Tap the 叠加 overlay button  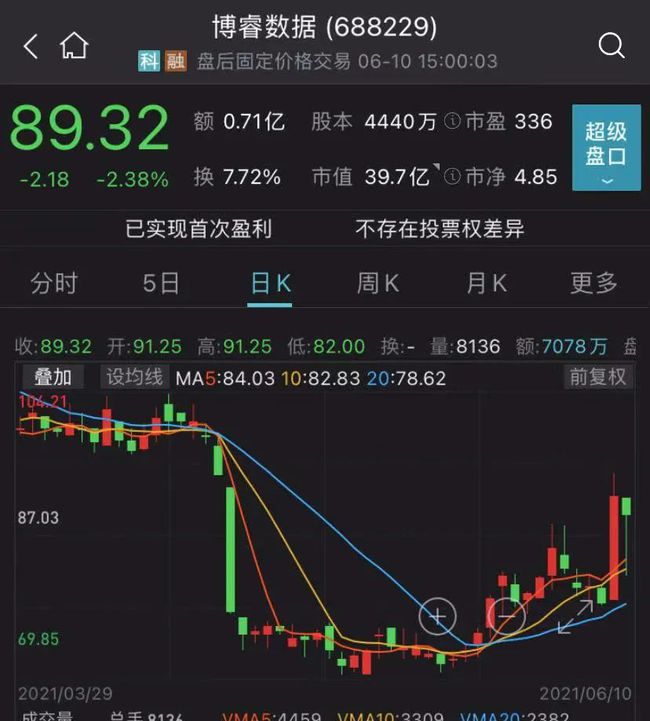pyautogui.click(x=53, y=377)
